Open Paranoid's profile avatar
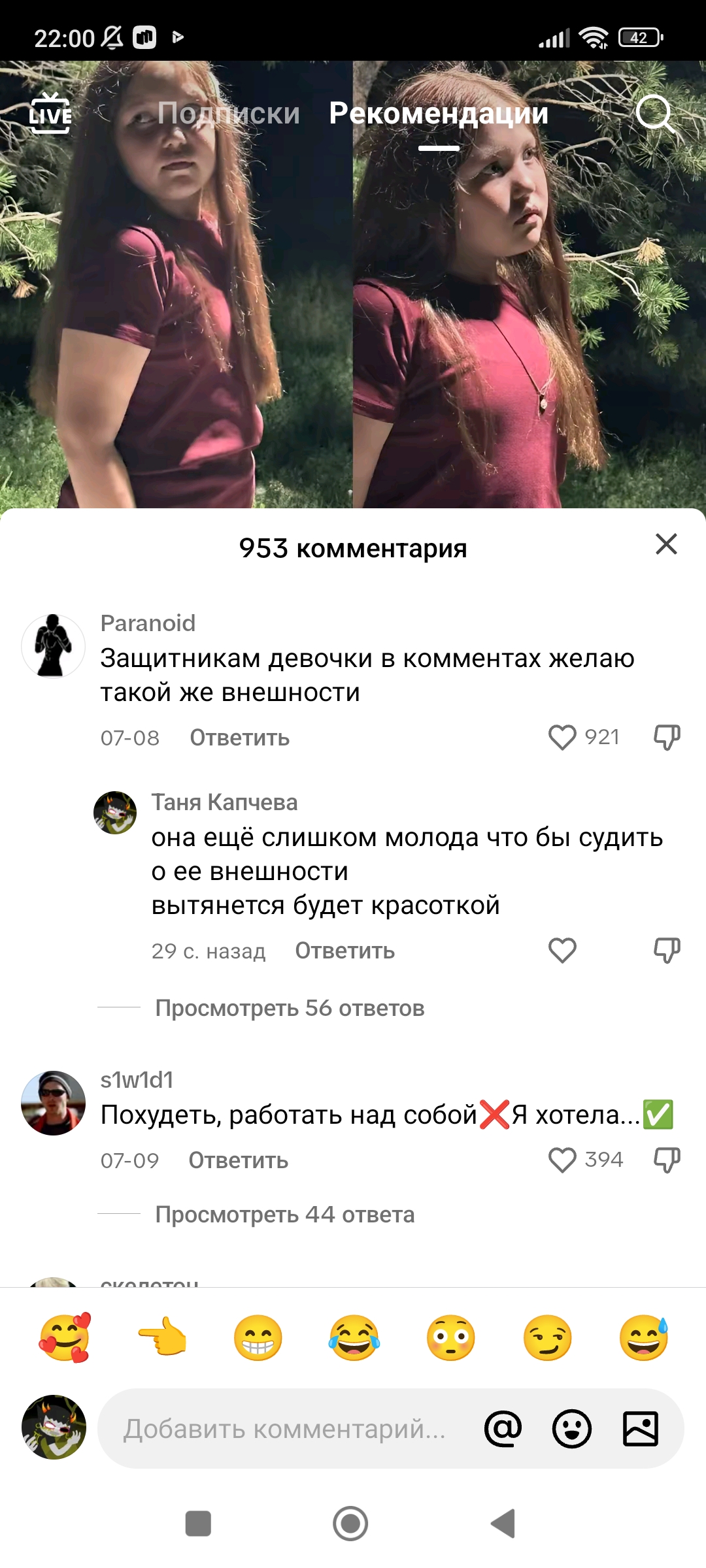 coord(54,646)
